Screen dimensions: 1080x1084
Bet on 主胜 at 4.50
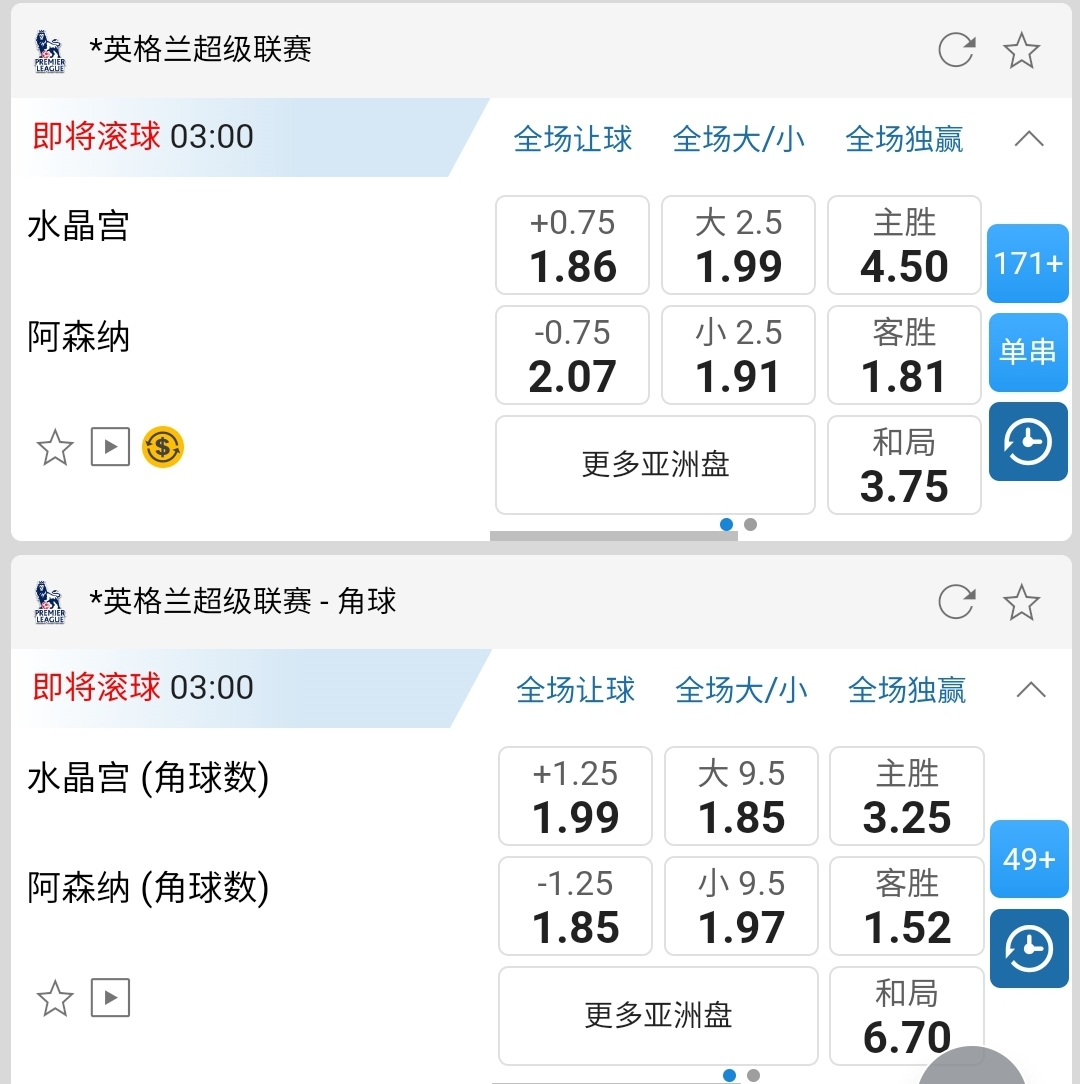[x=904, y=245]
